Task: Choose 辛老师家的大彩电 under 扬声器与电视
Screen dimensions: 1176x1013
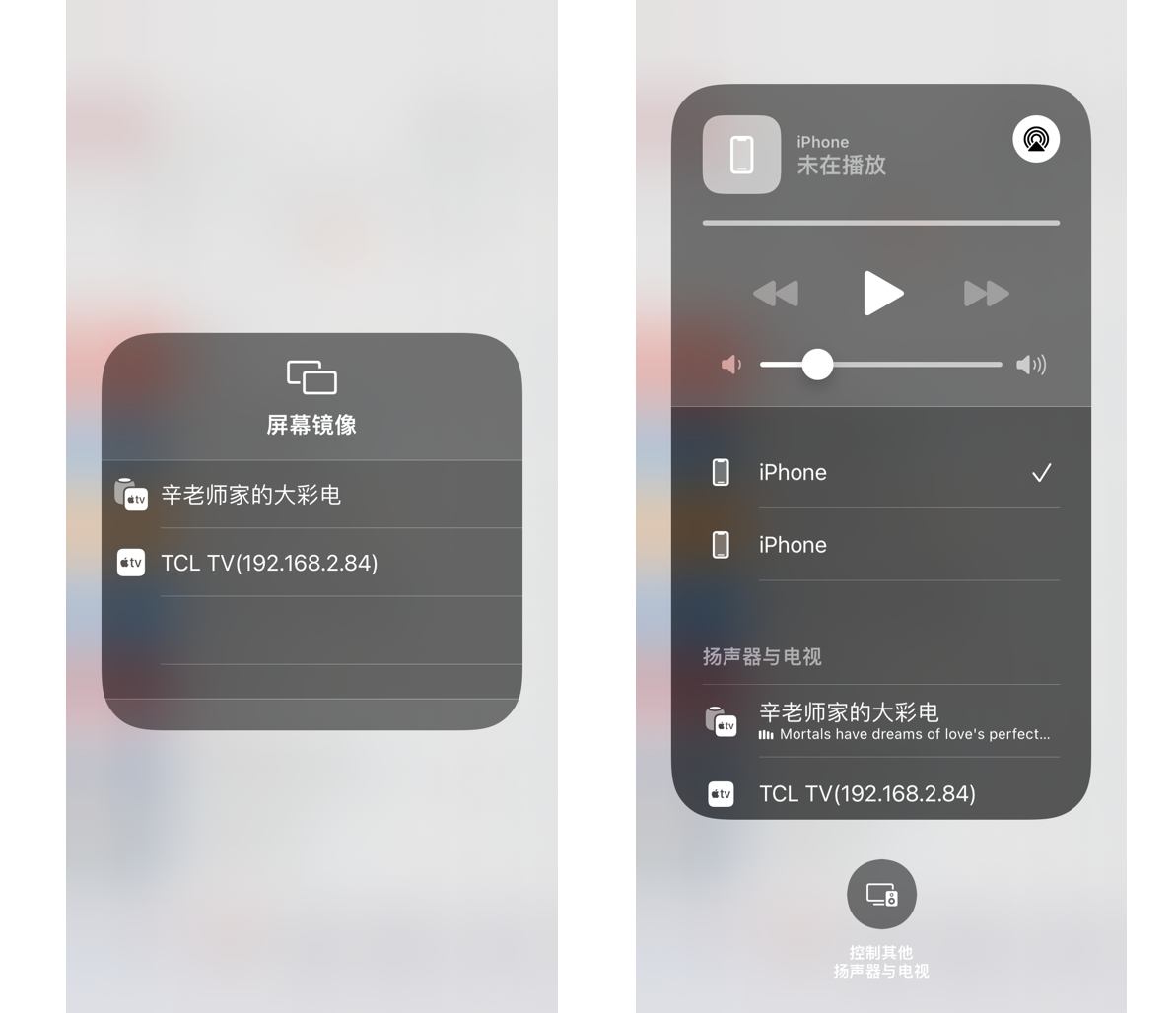Action: pos(880,721)
